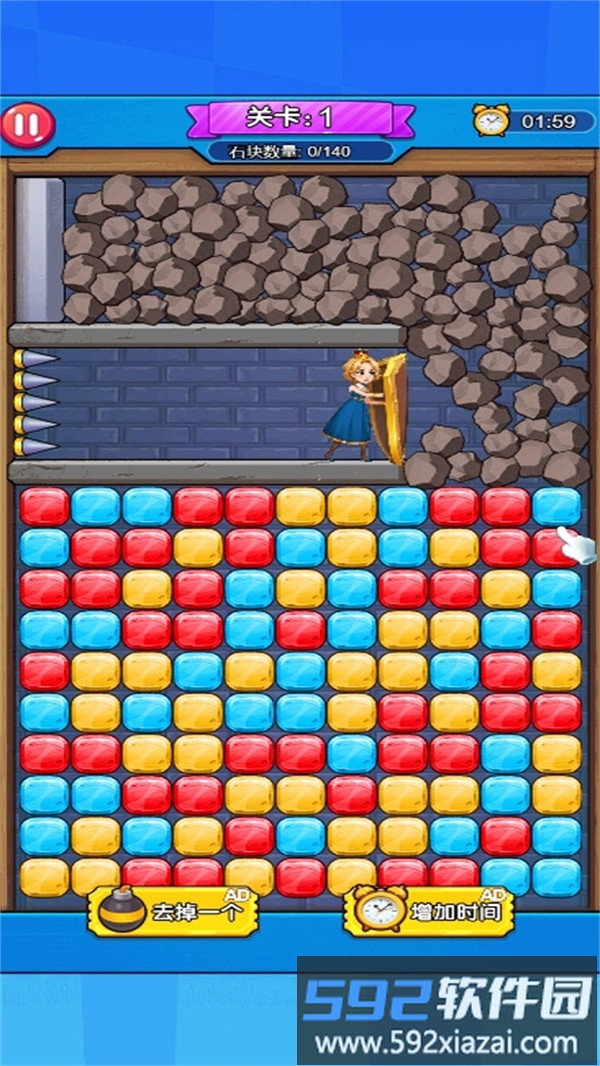Tap the 去掉一个 bomb power-up button
Image resolution: width=600 pixels, height=1066 pixels.
173,911
